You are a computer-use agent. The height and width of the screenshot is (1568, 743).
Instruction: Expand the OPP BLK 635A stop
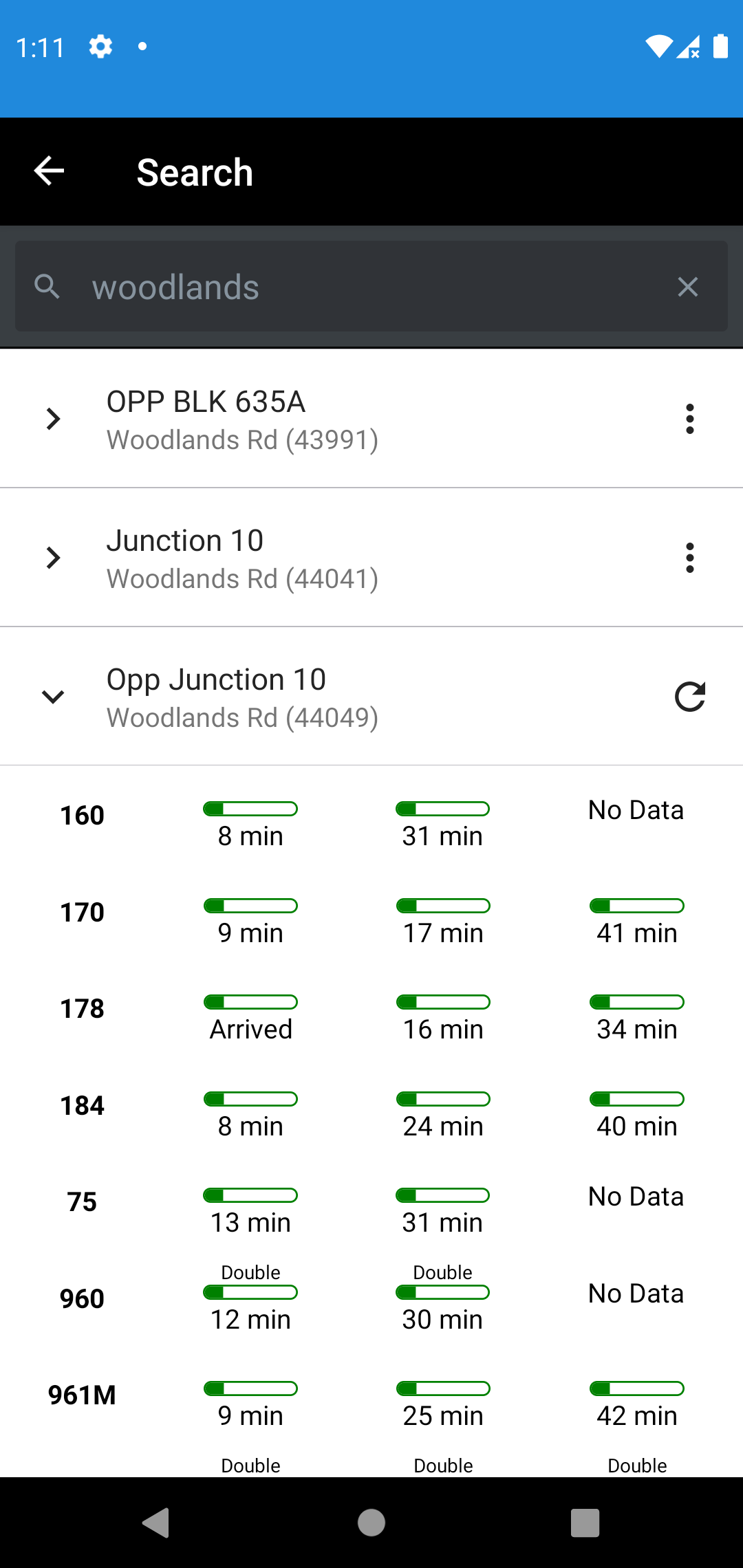53,419
